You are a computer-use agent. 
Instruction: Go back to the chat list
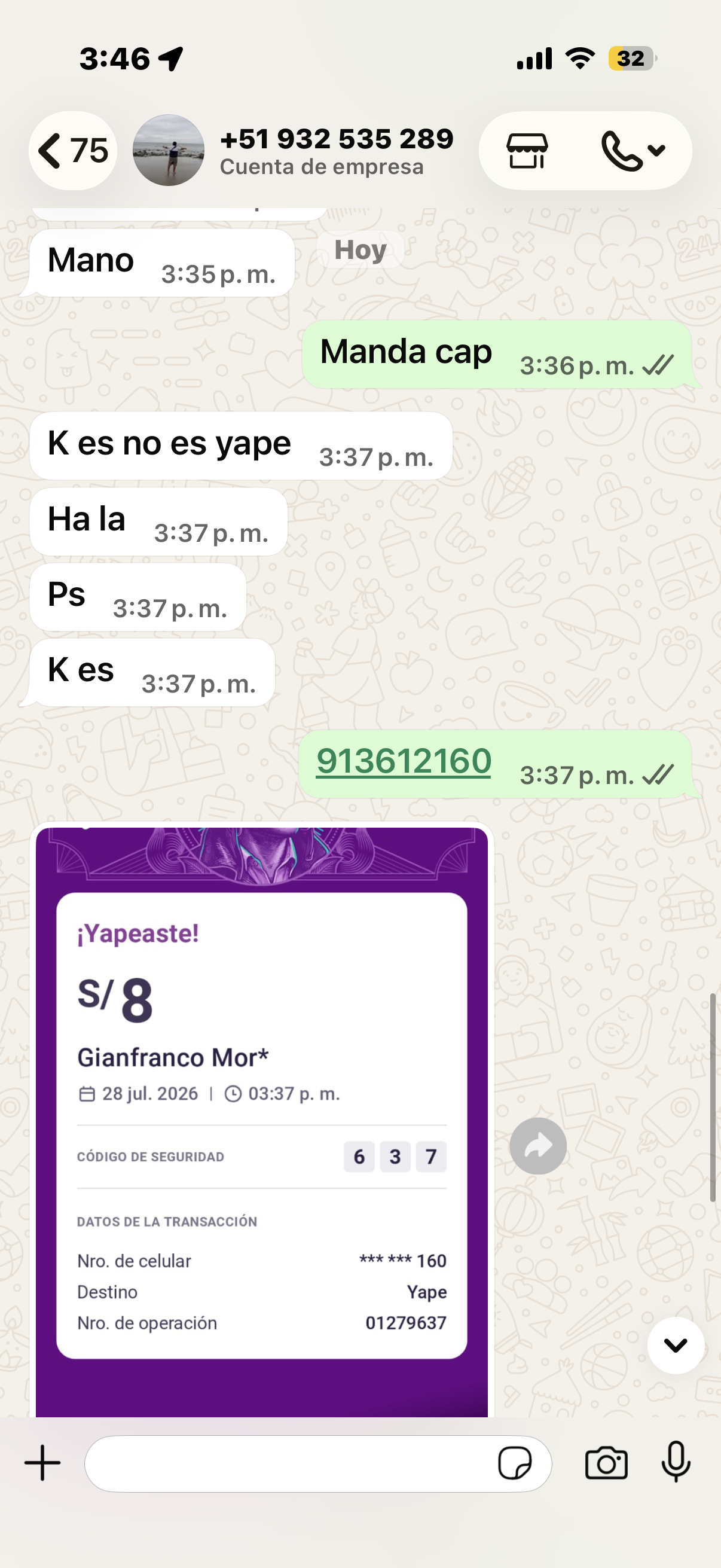pos(73,150)
